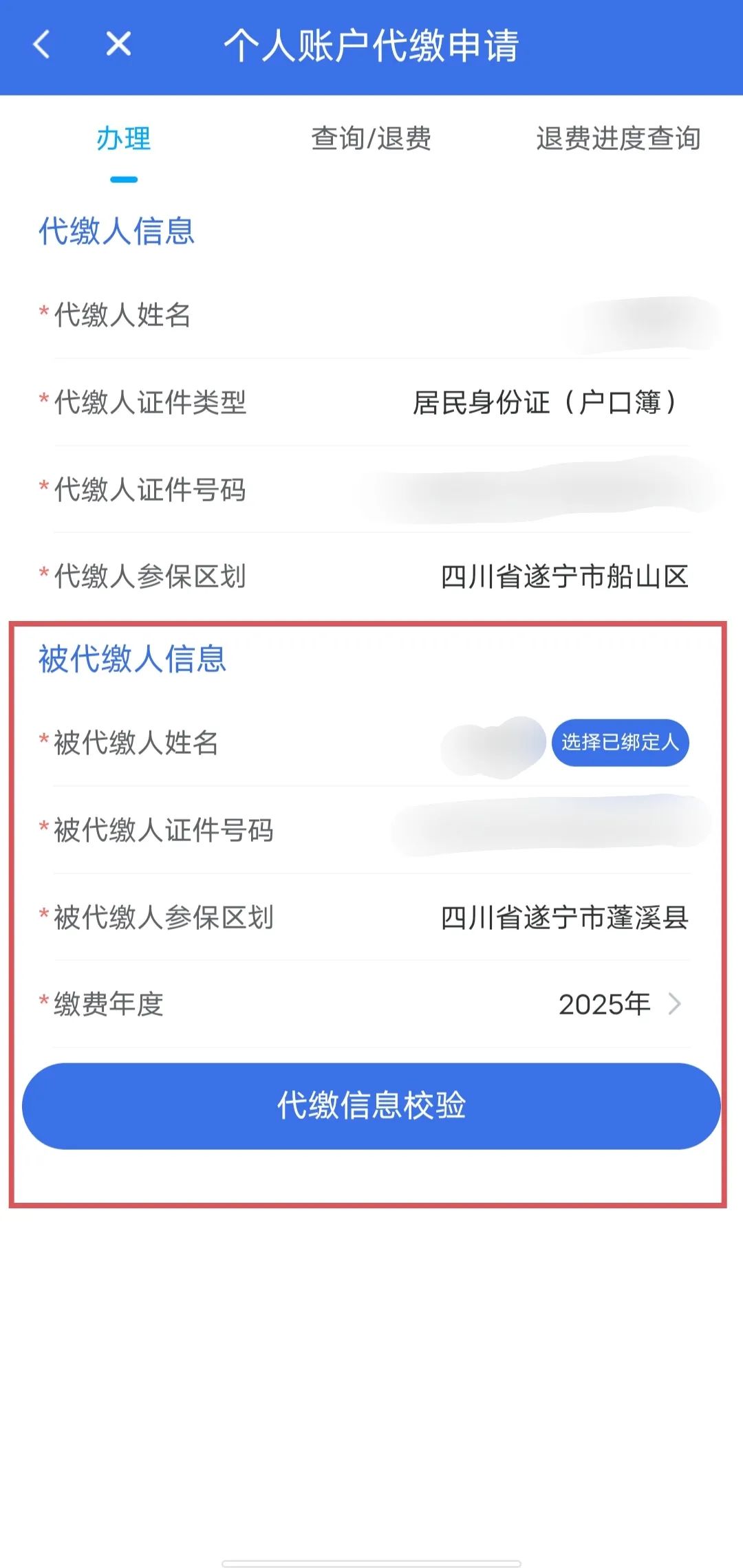Submit with the 代缴信息校验 button
The width and height of the screenshot is (743, 1568).
[x=371, y=1106]
